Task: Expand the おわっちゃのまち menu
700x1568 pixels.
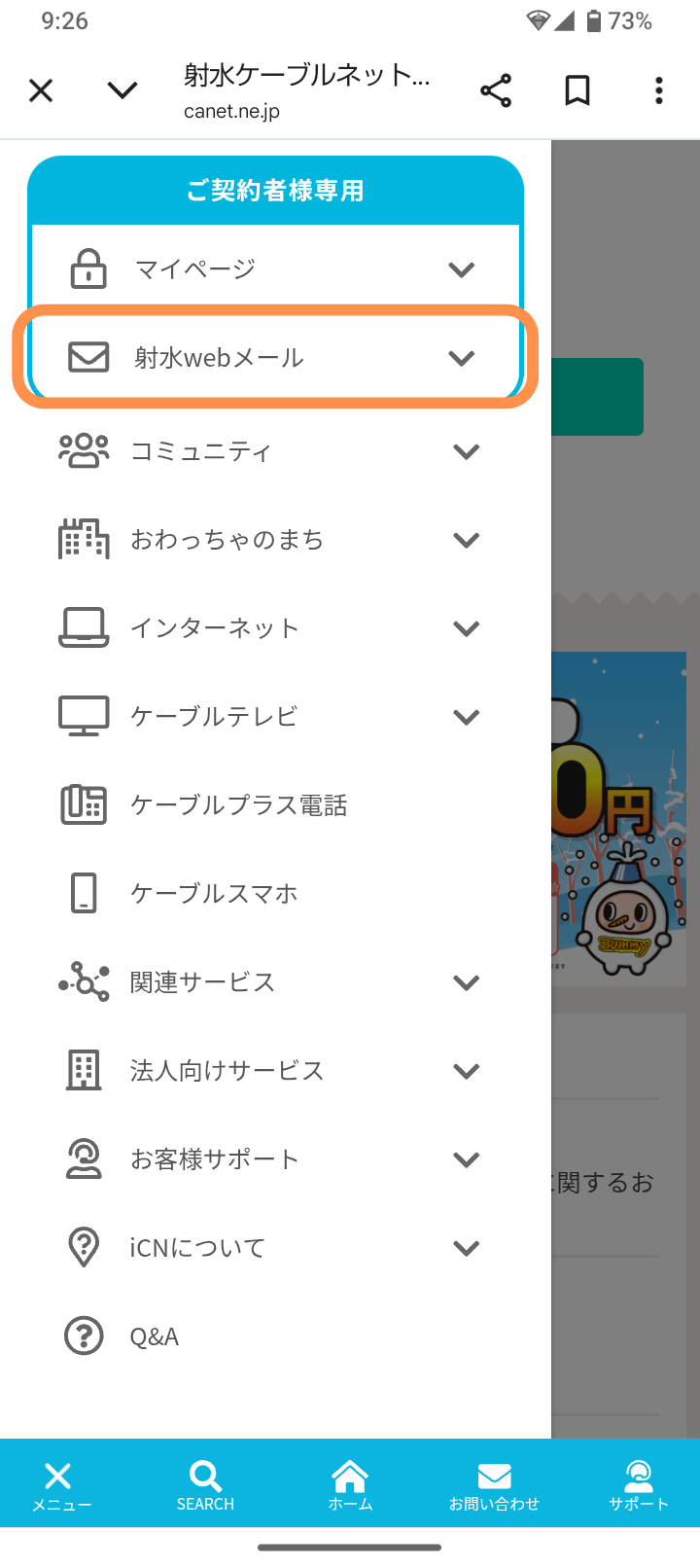Action: (466, 540)
